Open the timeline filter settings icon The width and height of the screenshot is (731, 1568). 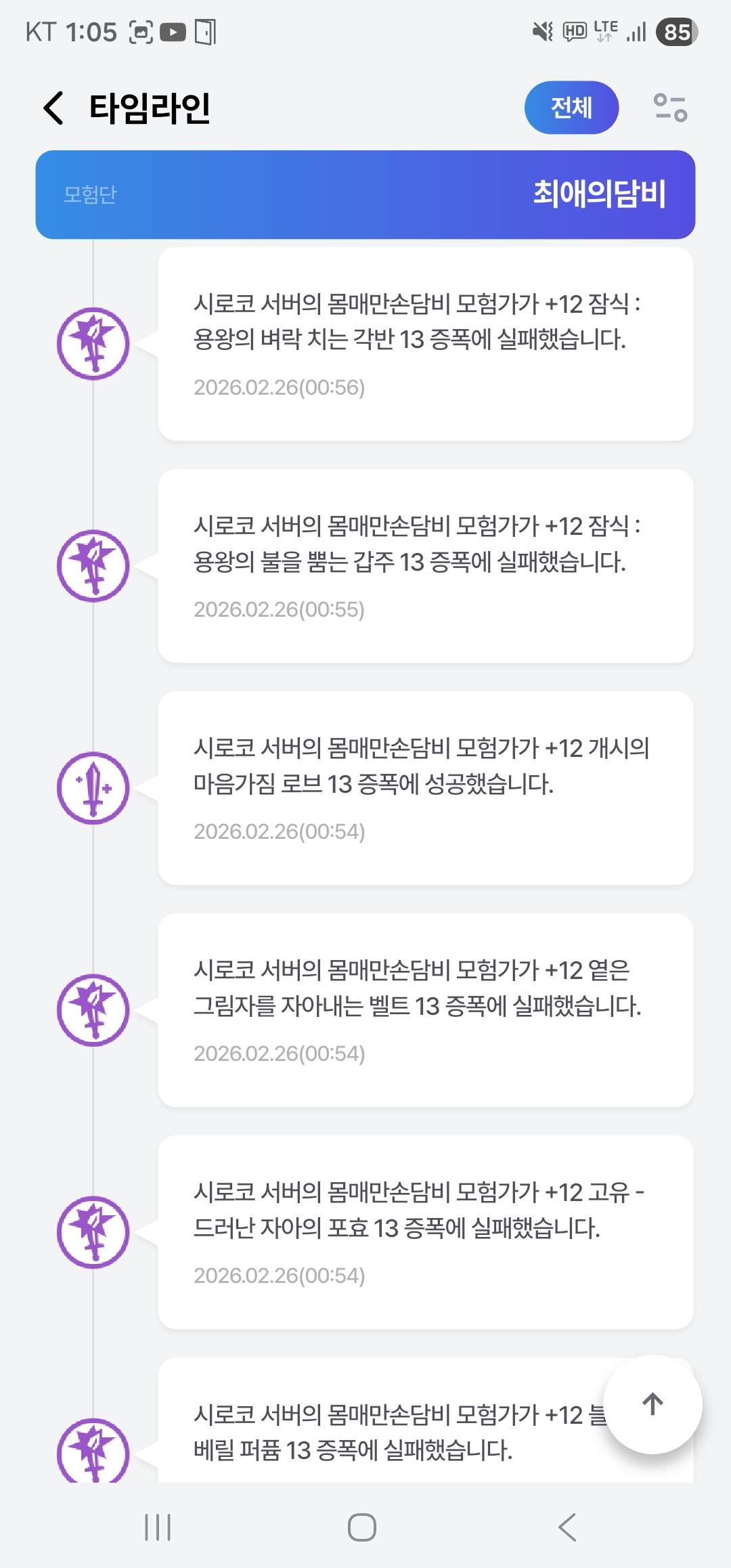pyautogui.click(x=669, y=108)
